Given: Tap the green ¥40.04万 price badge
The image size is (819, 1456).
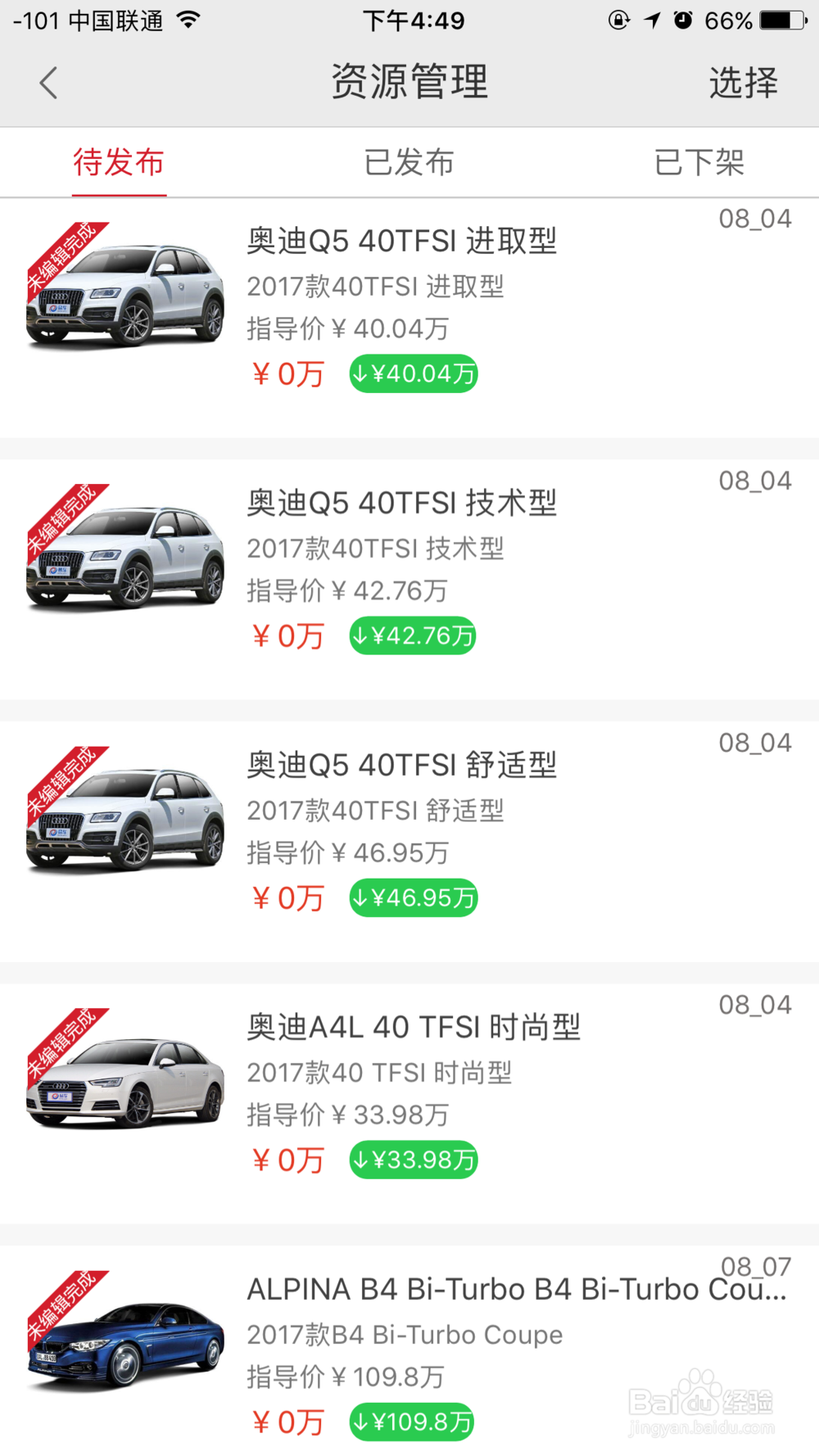Looking at the screenshot, I should coord(414,373).
